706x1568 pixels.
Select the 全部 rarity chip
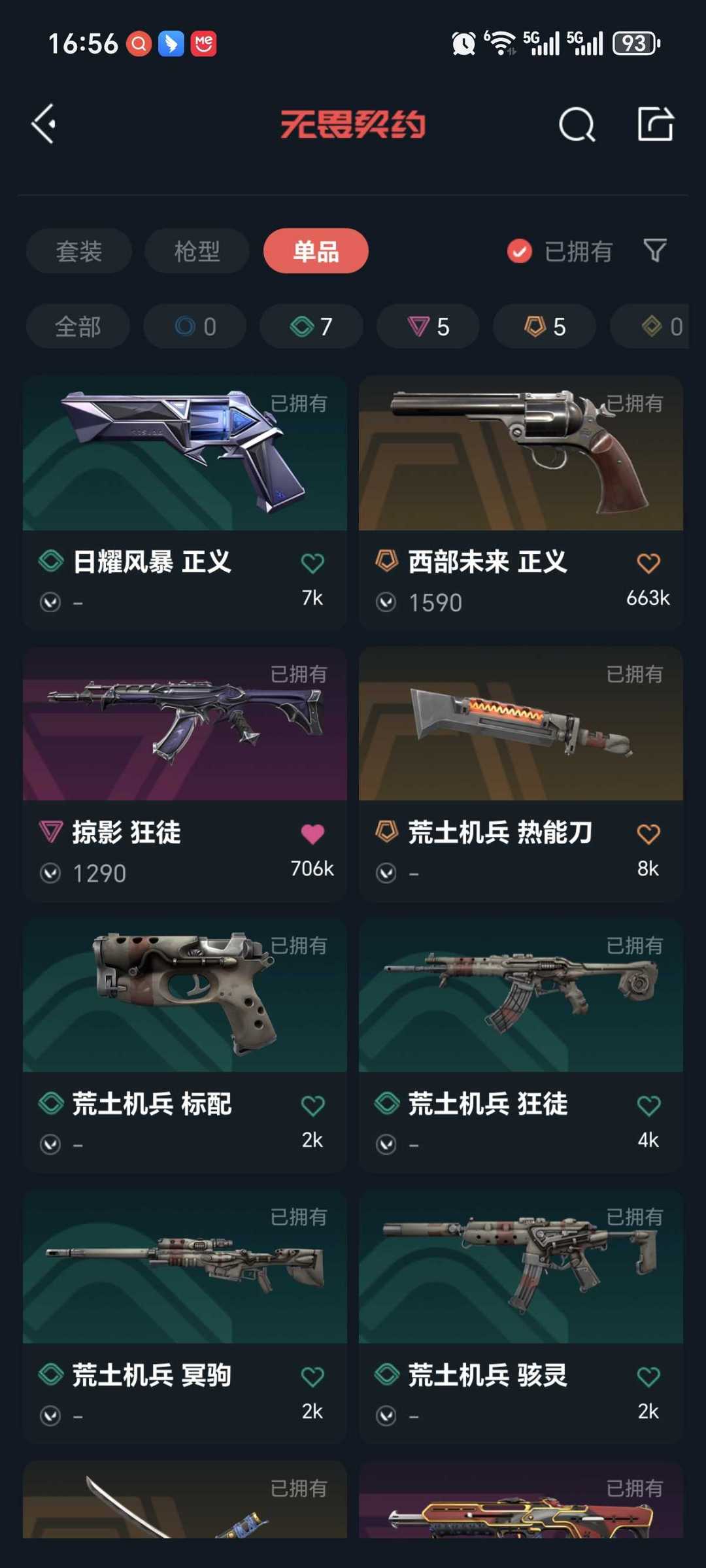pos(78,326)
